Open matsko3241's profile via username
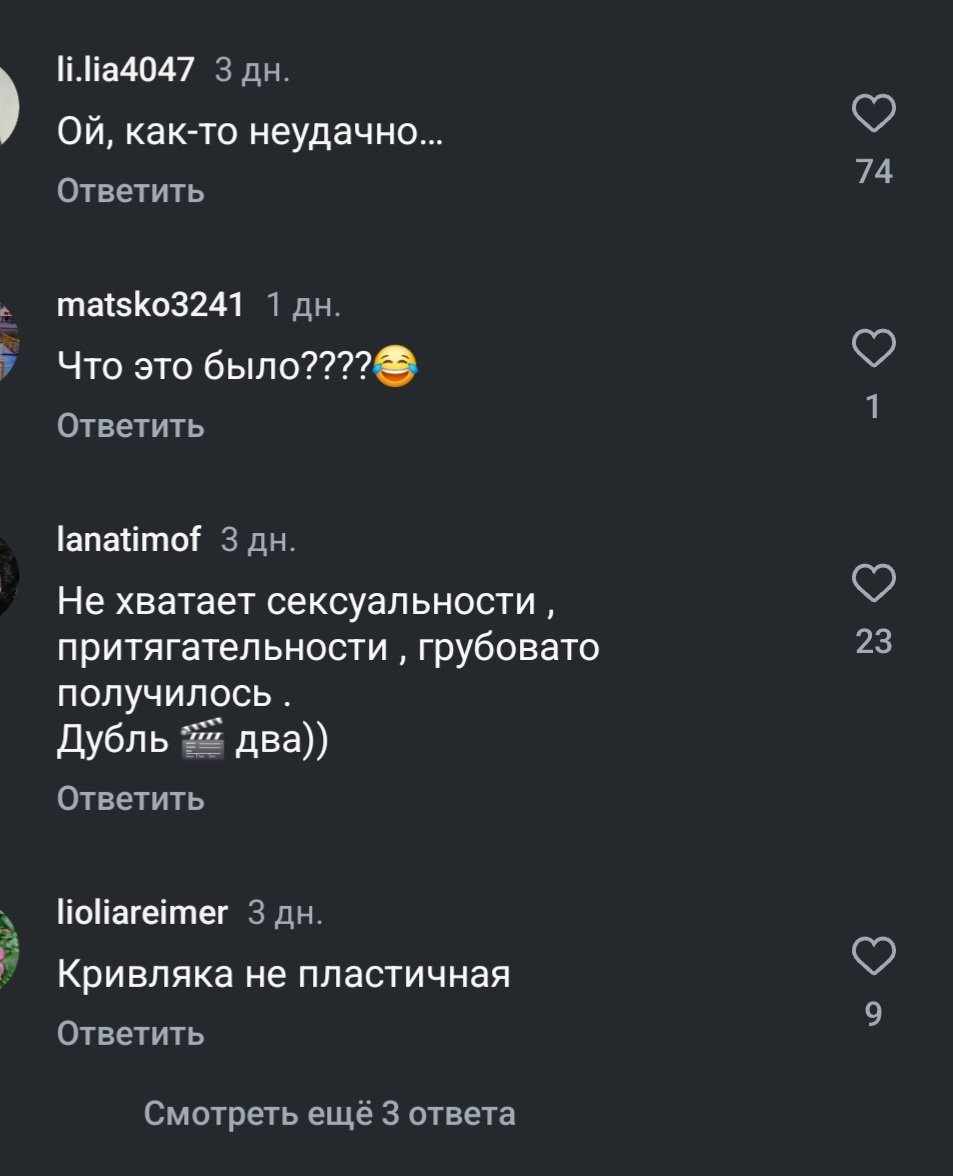Screen dimensions: 953x1176 point(151,305)
